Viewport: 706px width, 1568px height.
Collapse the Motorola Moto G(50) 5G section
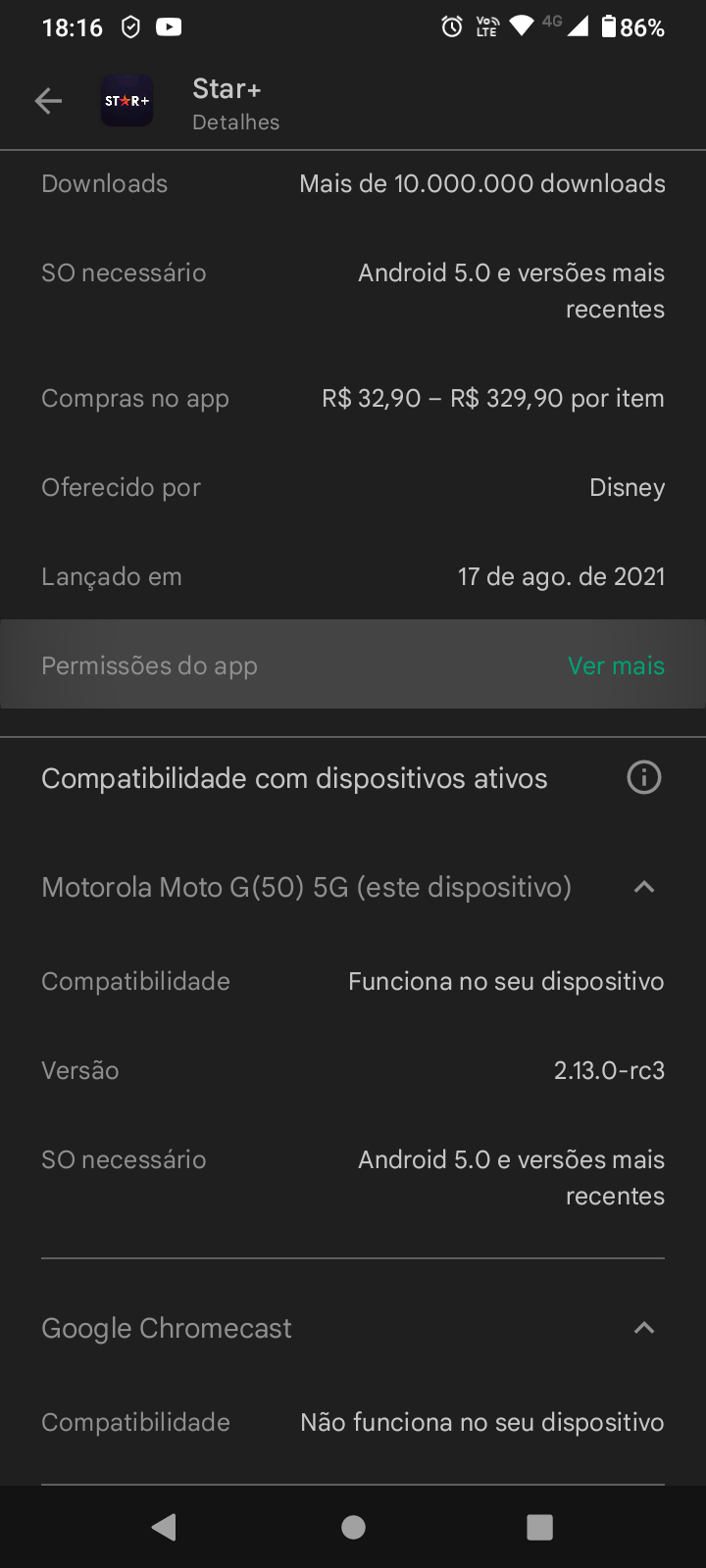[644, 887]
